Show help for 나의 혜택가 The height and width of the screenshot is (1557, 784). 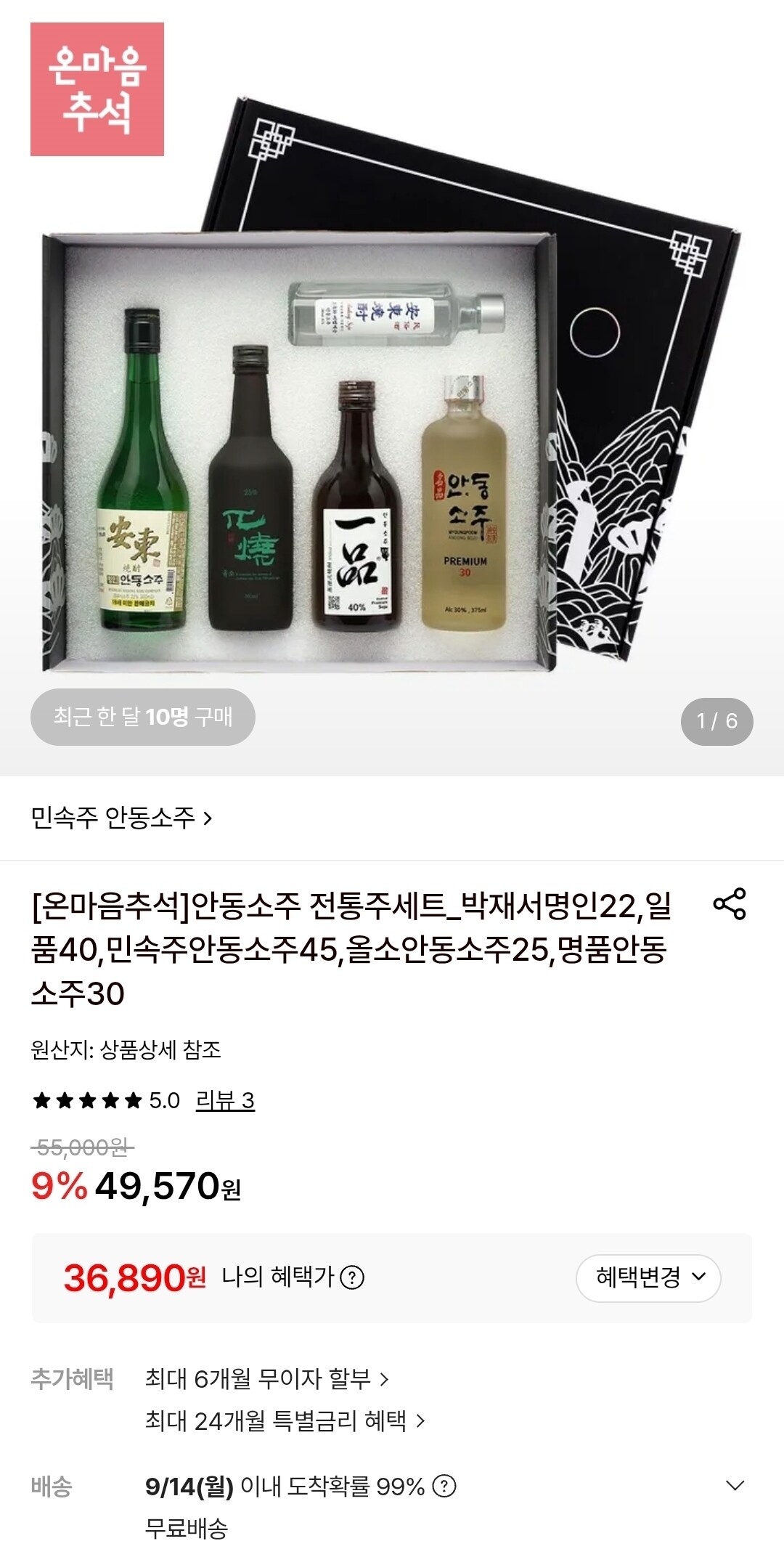coord(352,1277)
